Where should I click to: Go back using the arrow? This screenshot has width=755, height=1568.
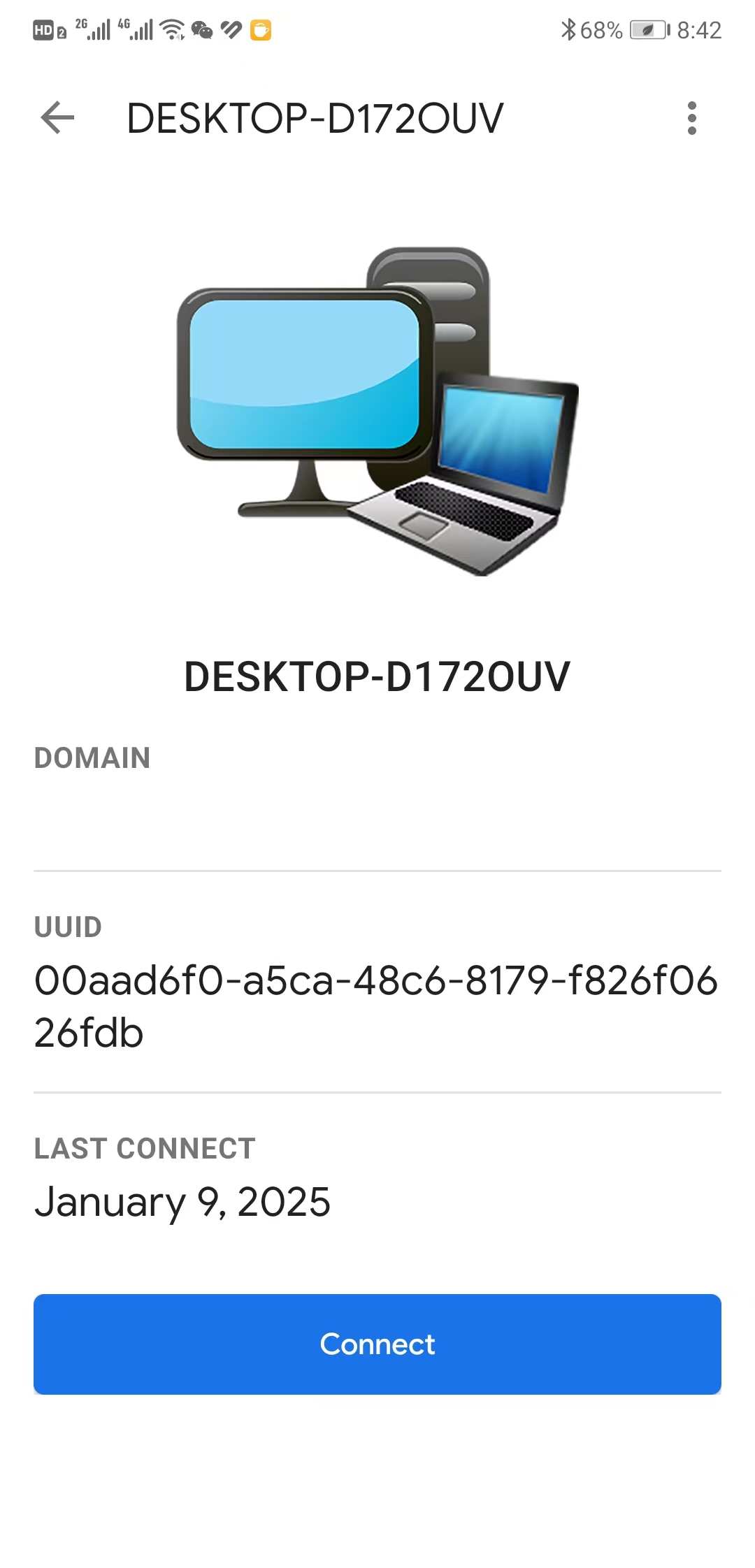click(x=57, y=117)
